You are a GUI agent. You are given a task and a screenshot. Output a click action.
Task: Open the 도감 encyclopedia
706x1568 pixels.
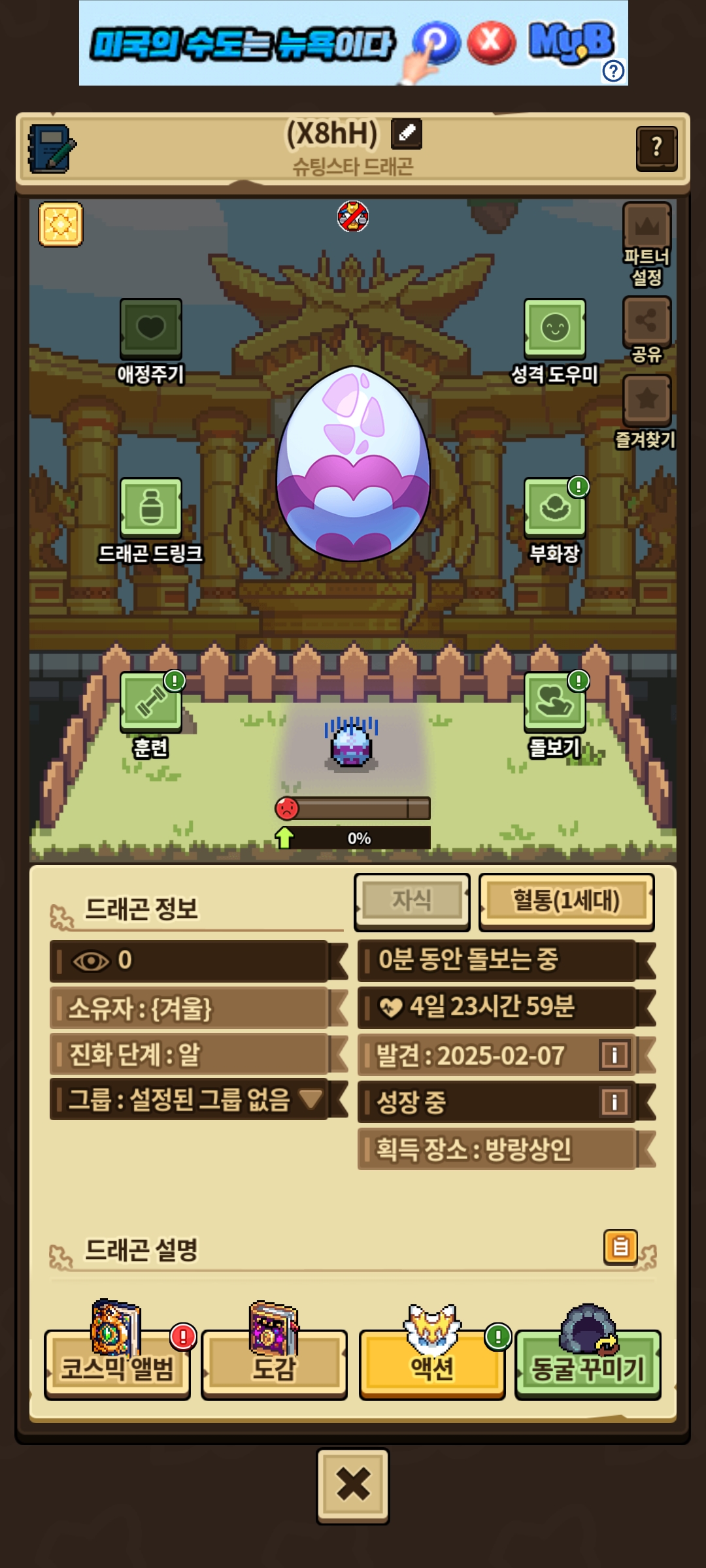pyautogui.click(x=274, y=1366)
